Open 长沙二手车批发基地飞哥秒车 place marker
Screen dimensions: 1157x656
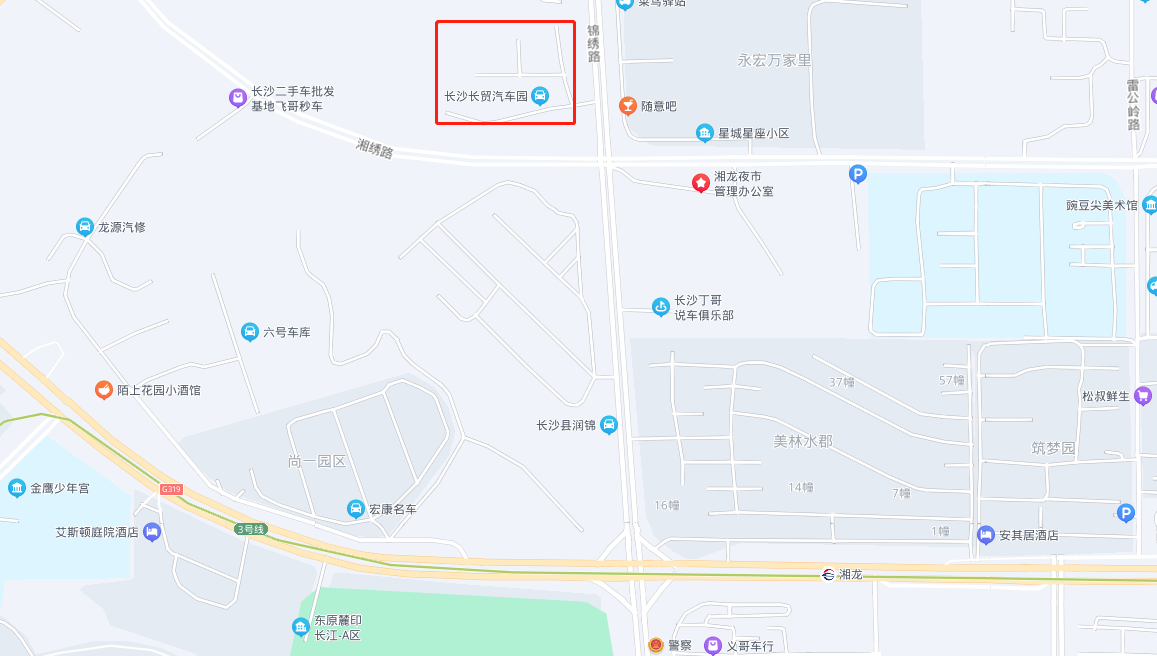click(x=238, y=97)
